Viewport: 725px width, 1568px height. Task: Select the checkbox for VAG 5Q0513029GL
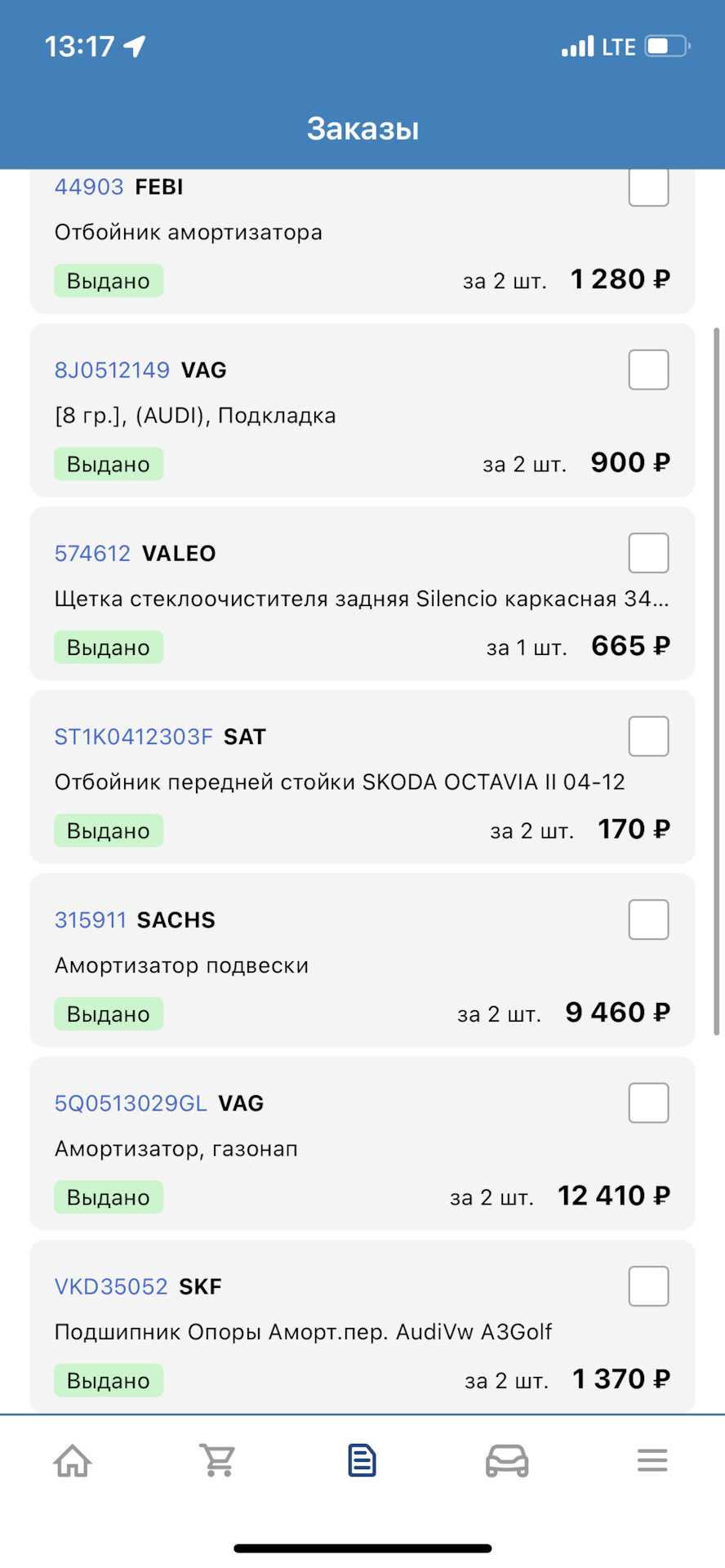(647, 1102)
